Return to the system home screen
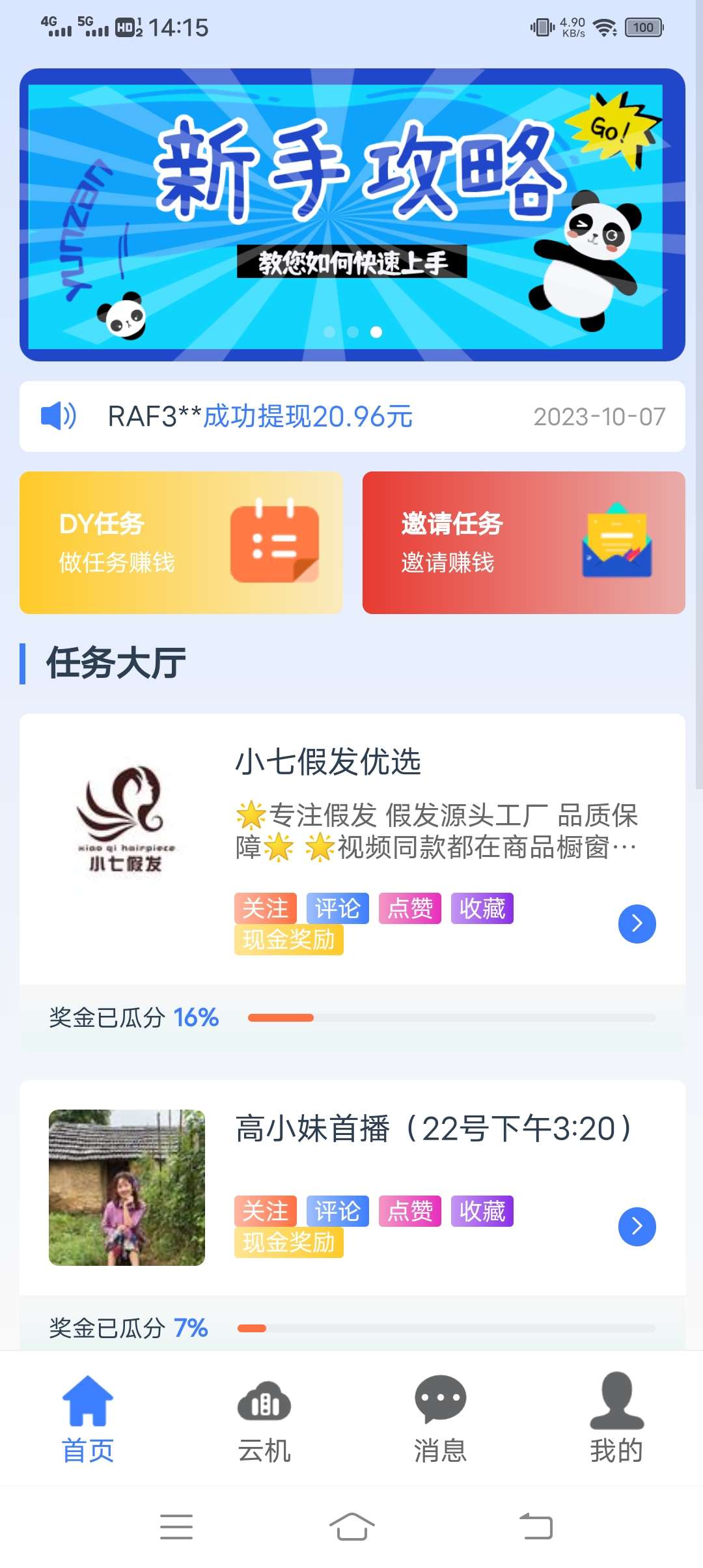 [351, 1526]
